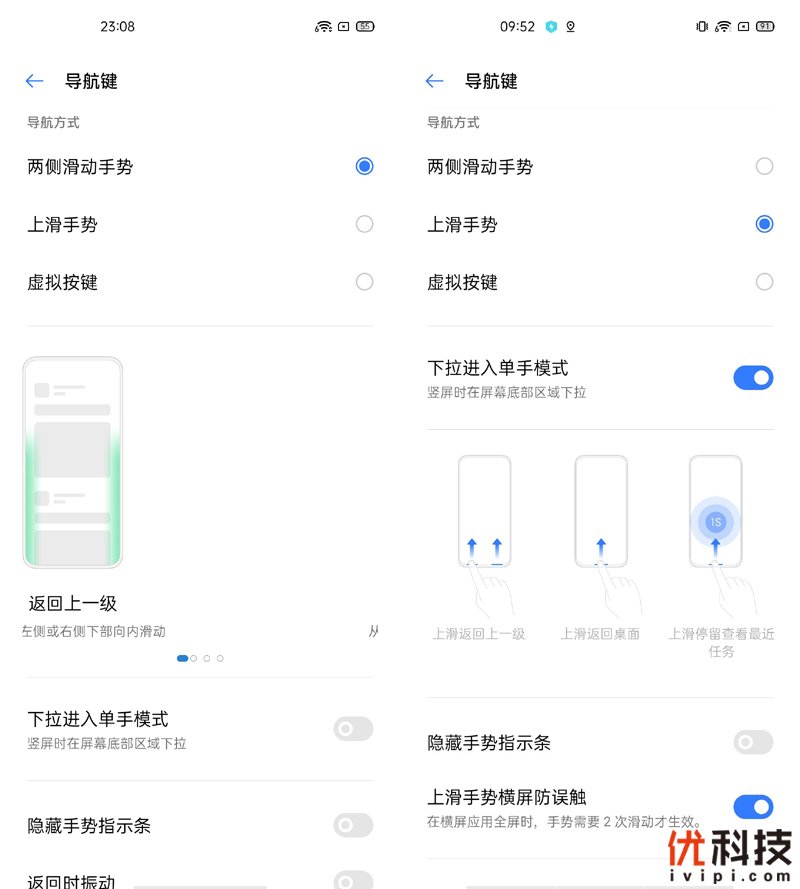Tap the back arrow on the left 导航键 screen
800x889 pixels.
(34, 81)
